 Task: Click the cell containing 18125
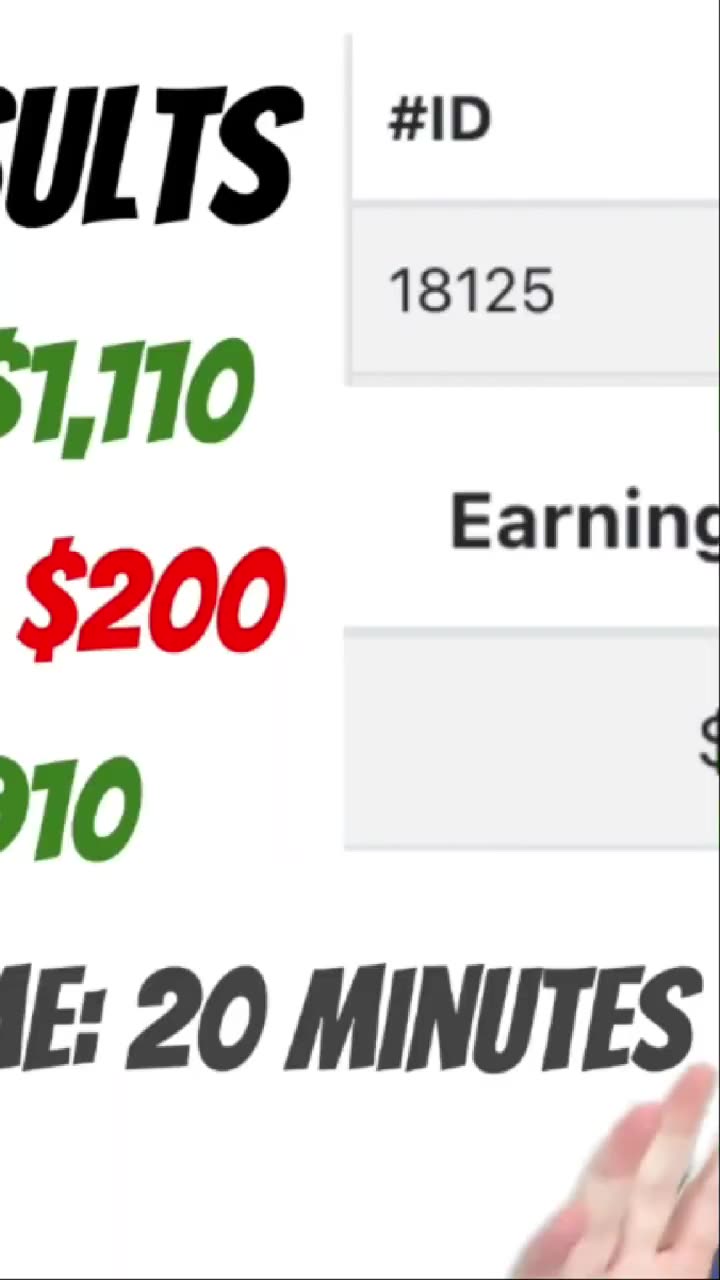[530, 290]
